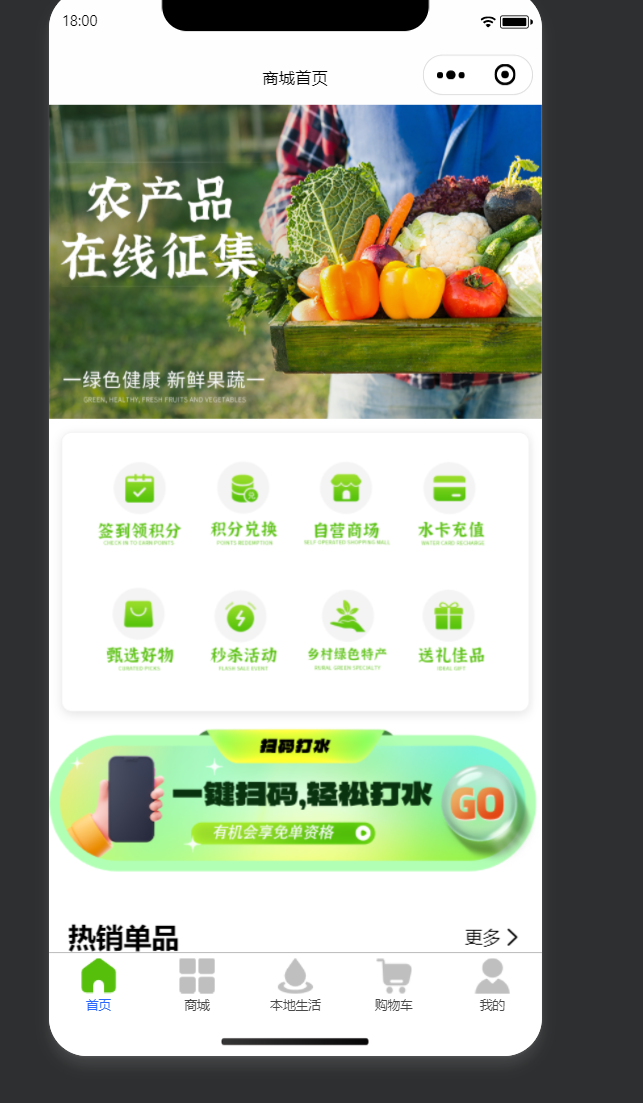Tap the GO button on the 扫码打水 banner

pyautogui.click(x=478, y=803)
